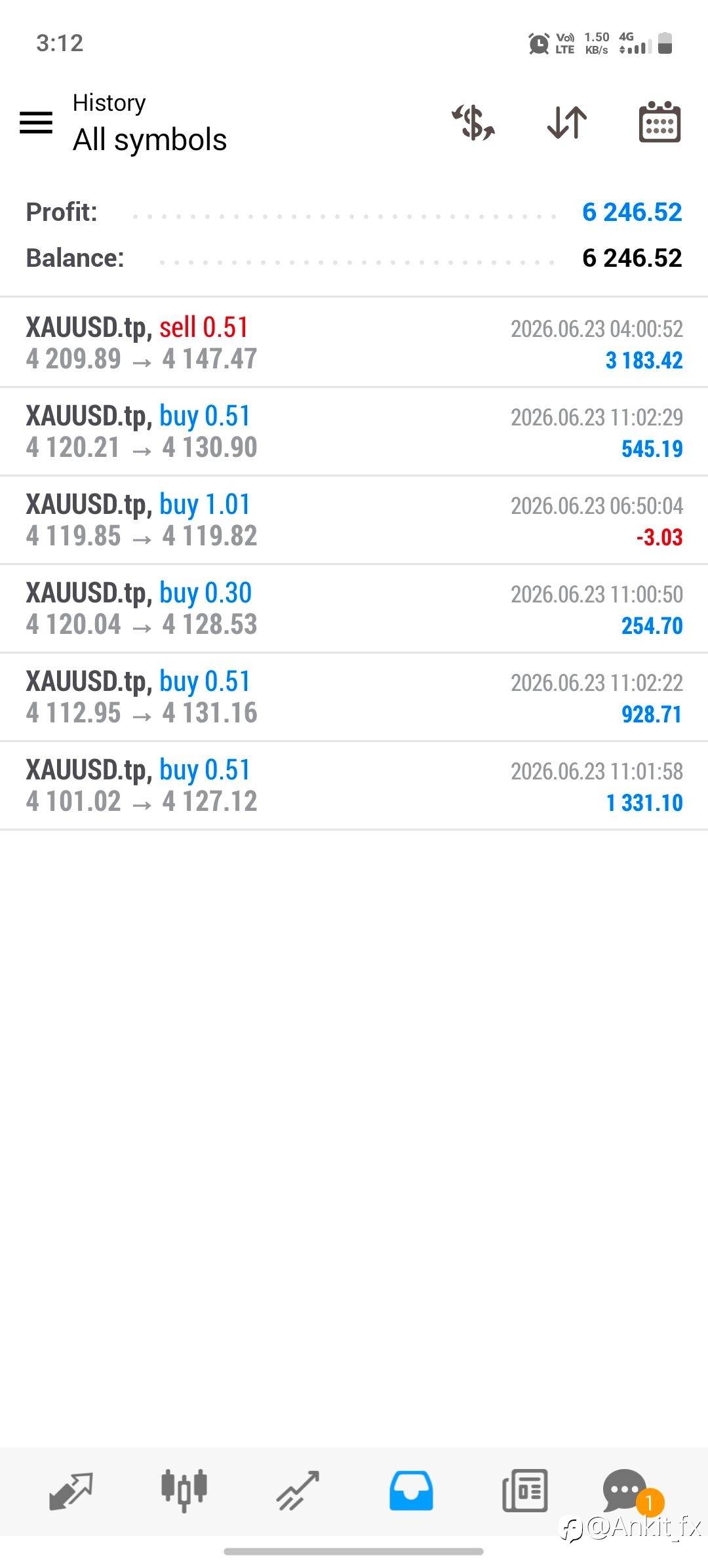Open the buy 0.51 trade with profit 928.71

coord(354,697)
